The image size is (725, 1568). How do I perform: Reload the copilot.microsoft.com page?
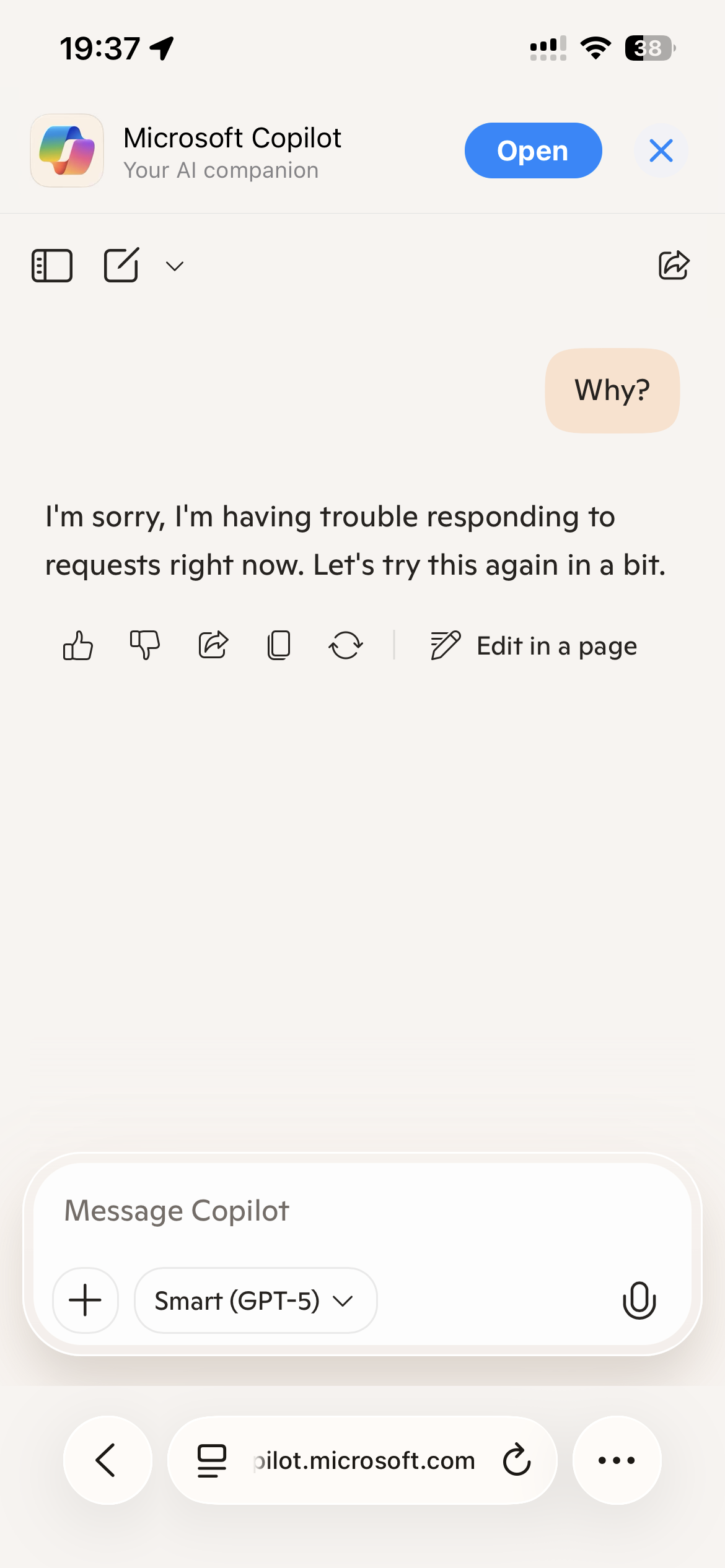(x=516, y=1460)
